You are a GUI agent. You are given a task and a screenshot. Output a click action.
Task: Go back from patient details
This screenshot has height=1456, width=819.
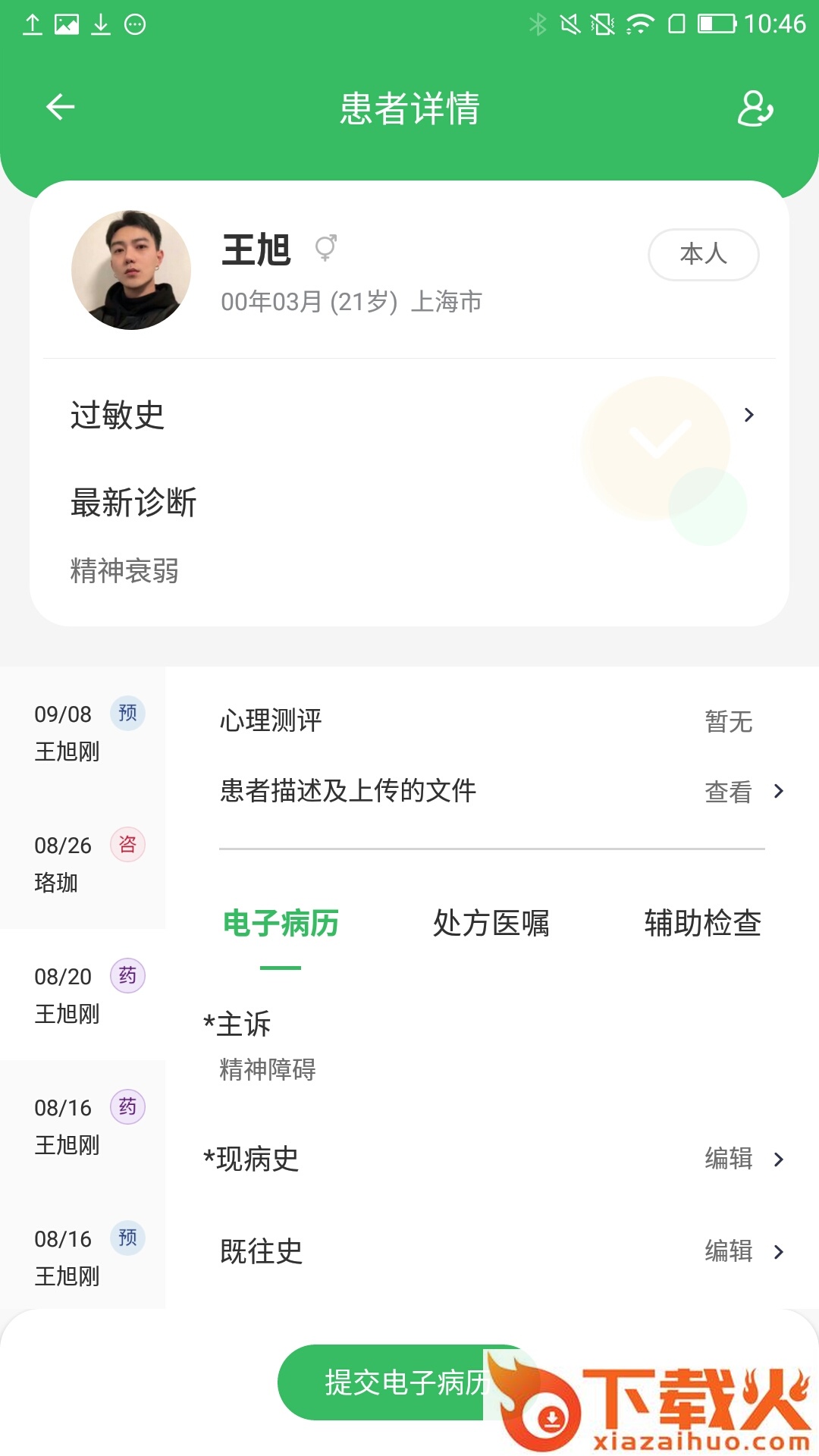click(x=61, y=107)
